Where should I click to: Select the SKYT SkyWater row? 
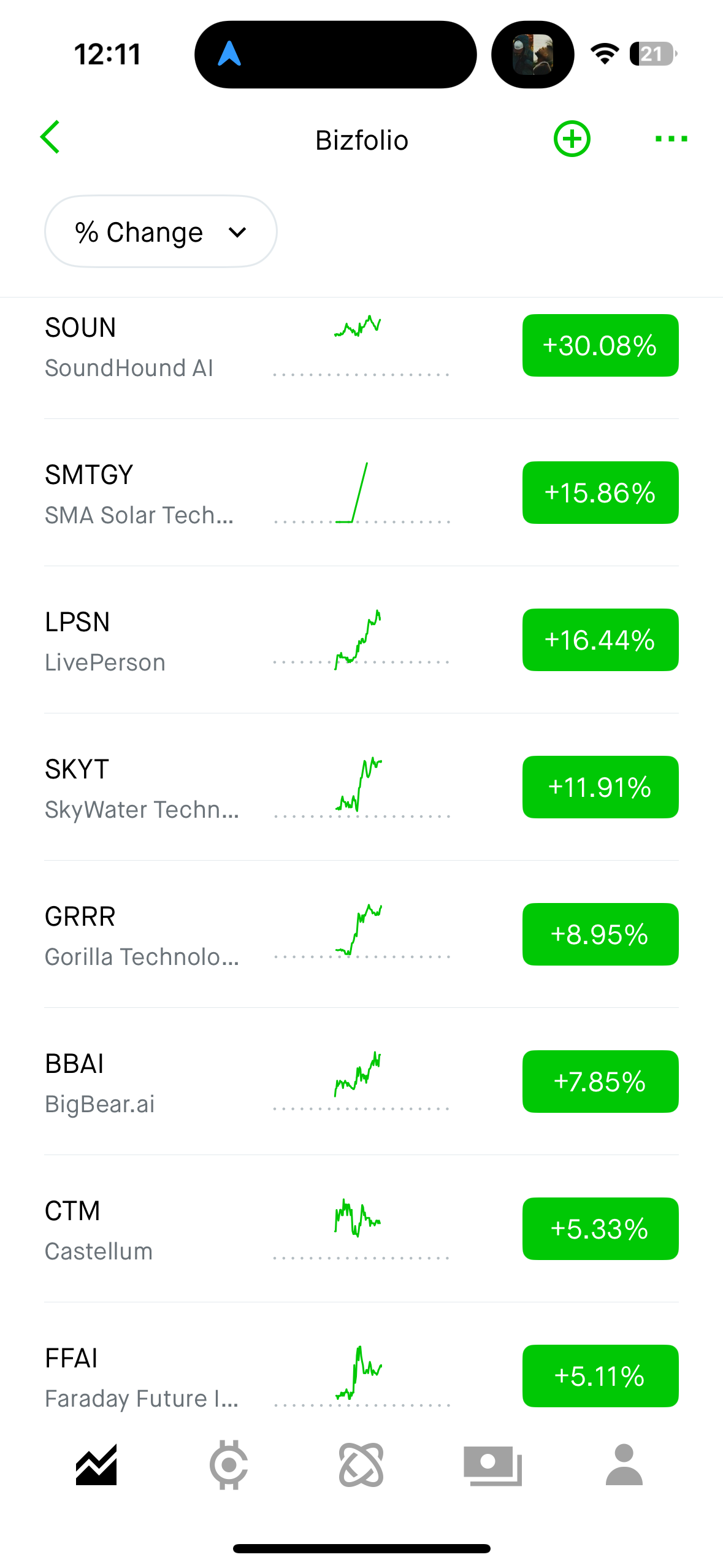(361, 787)
